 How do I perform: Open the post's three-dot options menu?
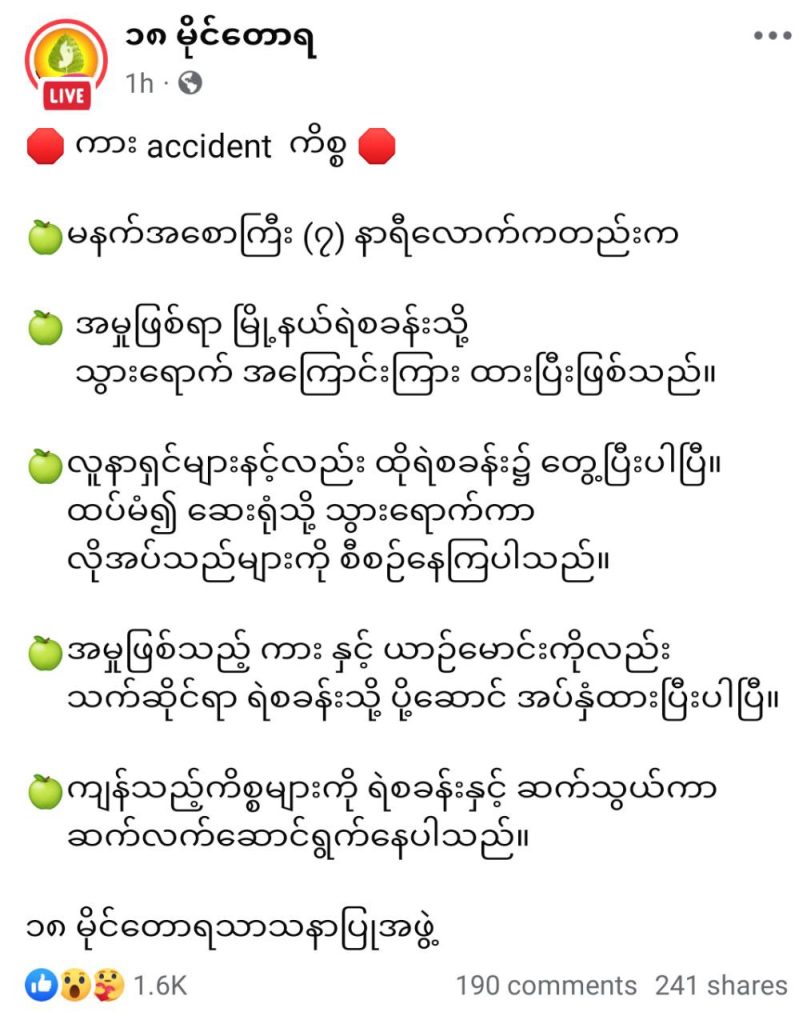771,36
